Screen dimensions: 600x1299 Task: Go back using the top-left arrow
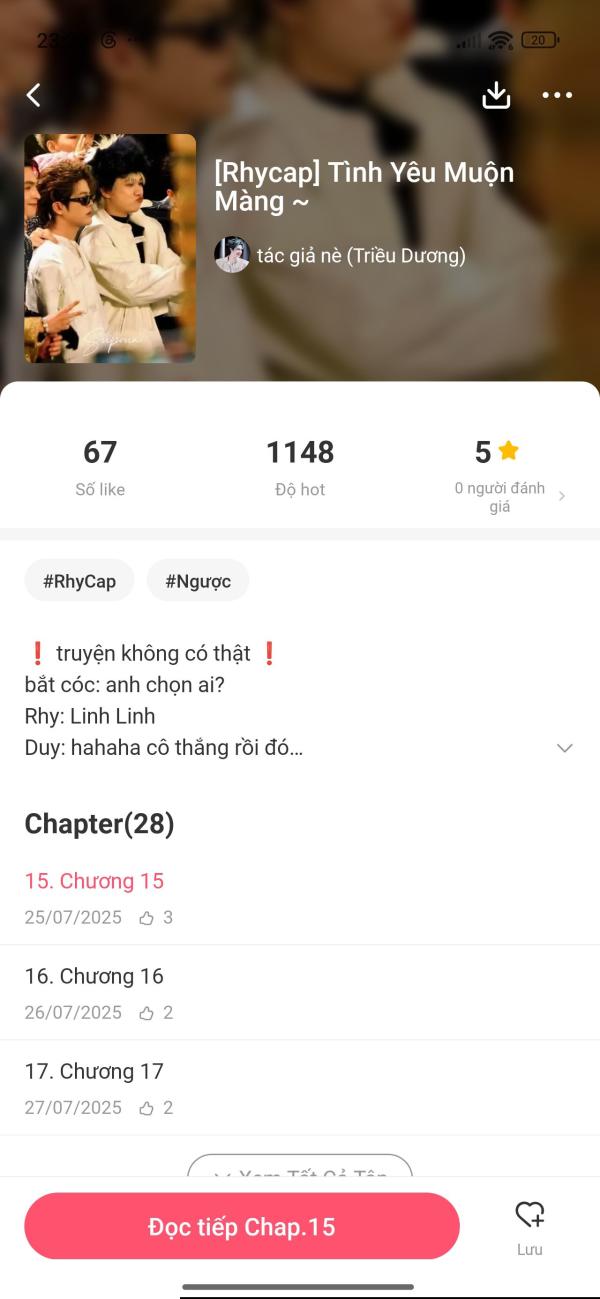pos(34,95)
